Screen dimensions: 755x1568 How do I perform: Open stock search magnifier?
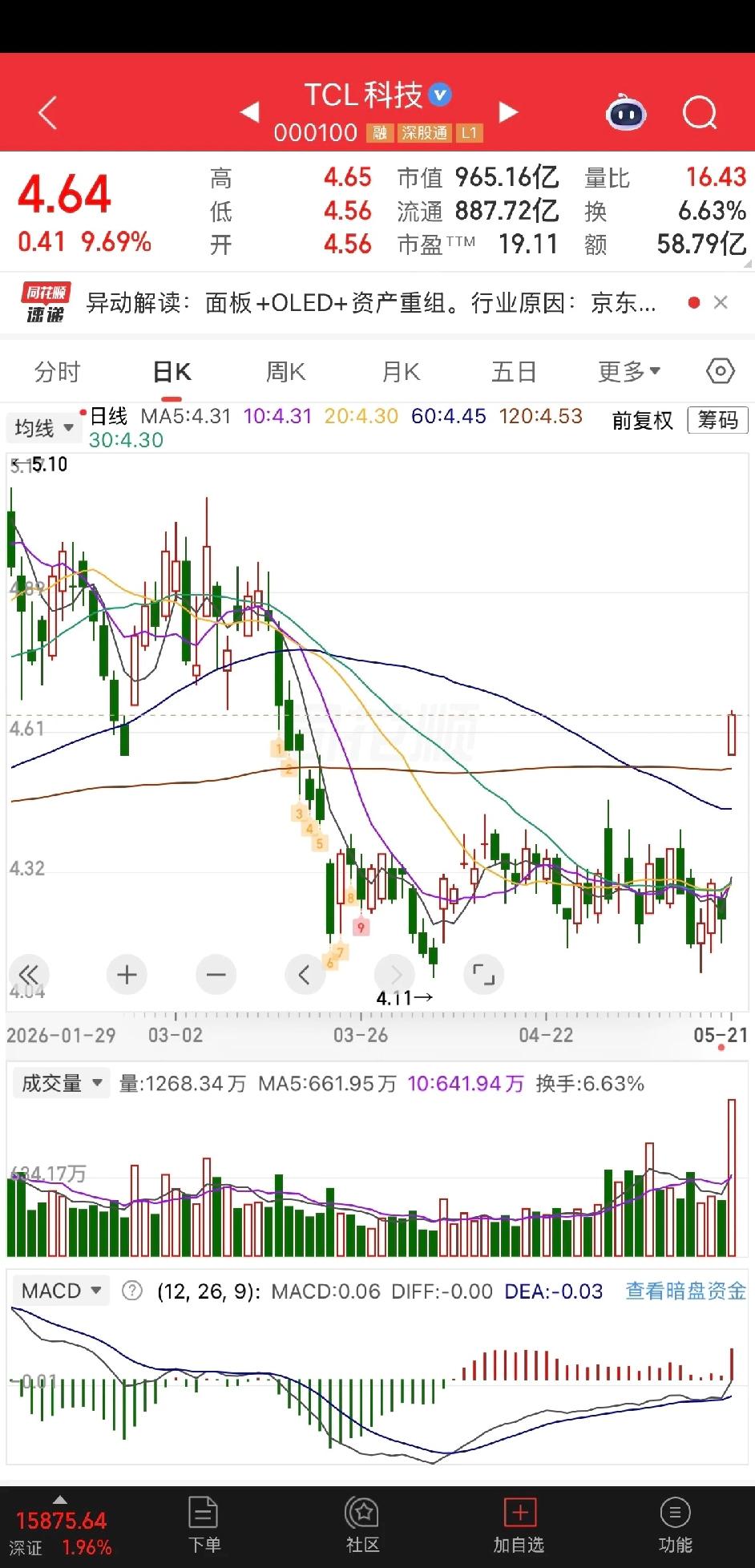pyautogui.click(x=700, y=113)
